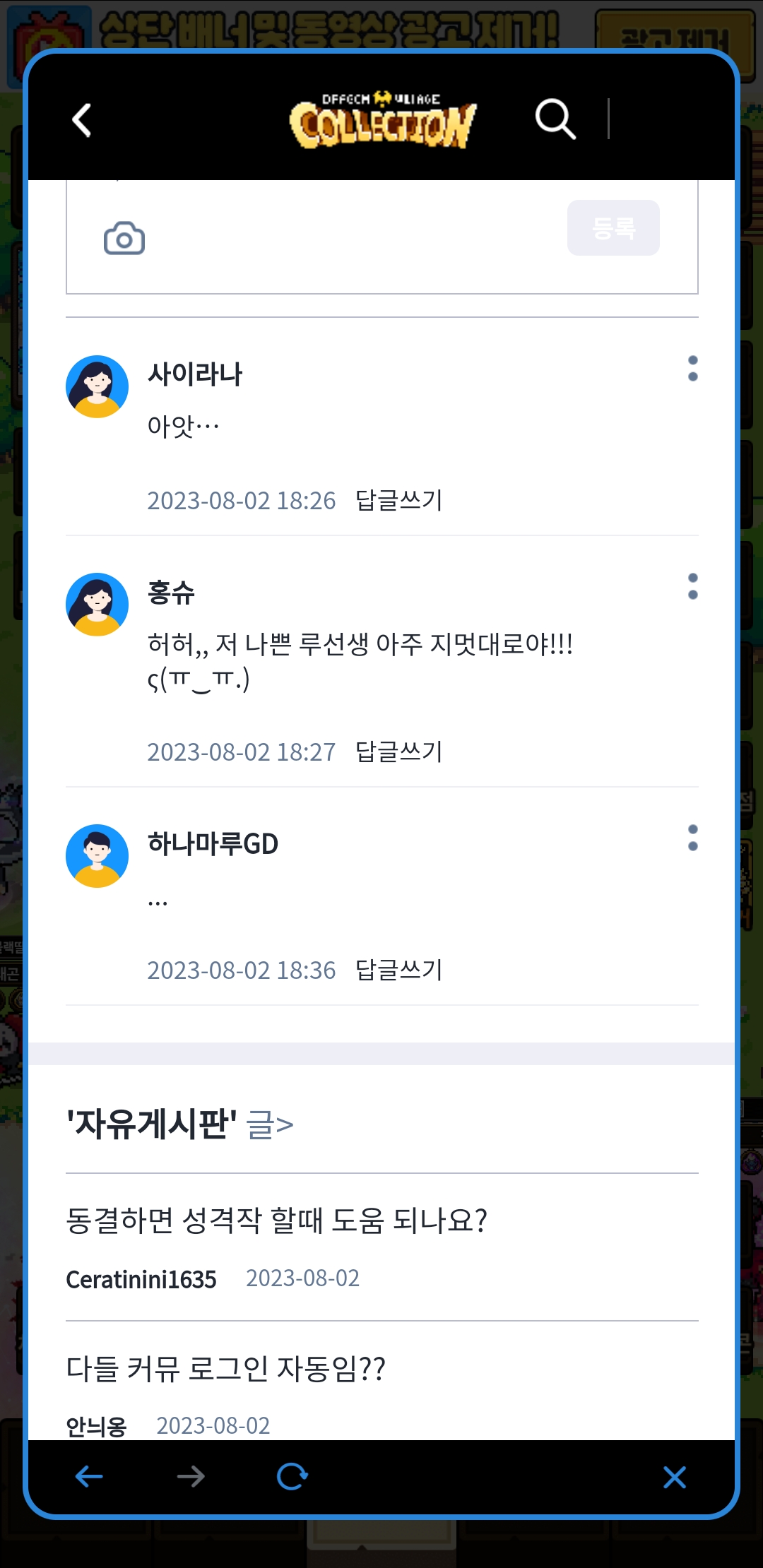The image size is (763, 1568).
Task: Open the search magnifier icon
Action: click(x=555, y=119)
